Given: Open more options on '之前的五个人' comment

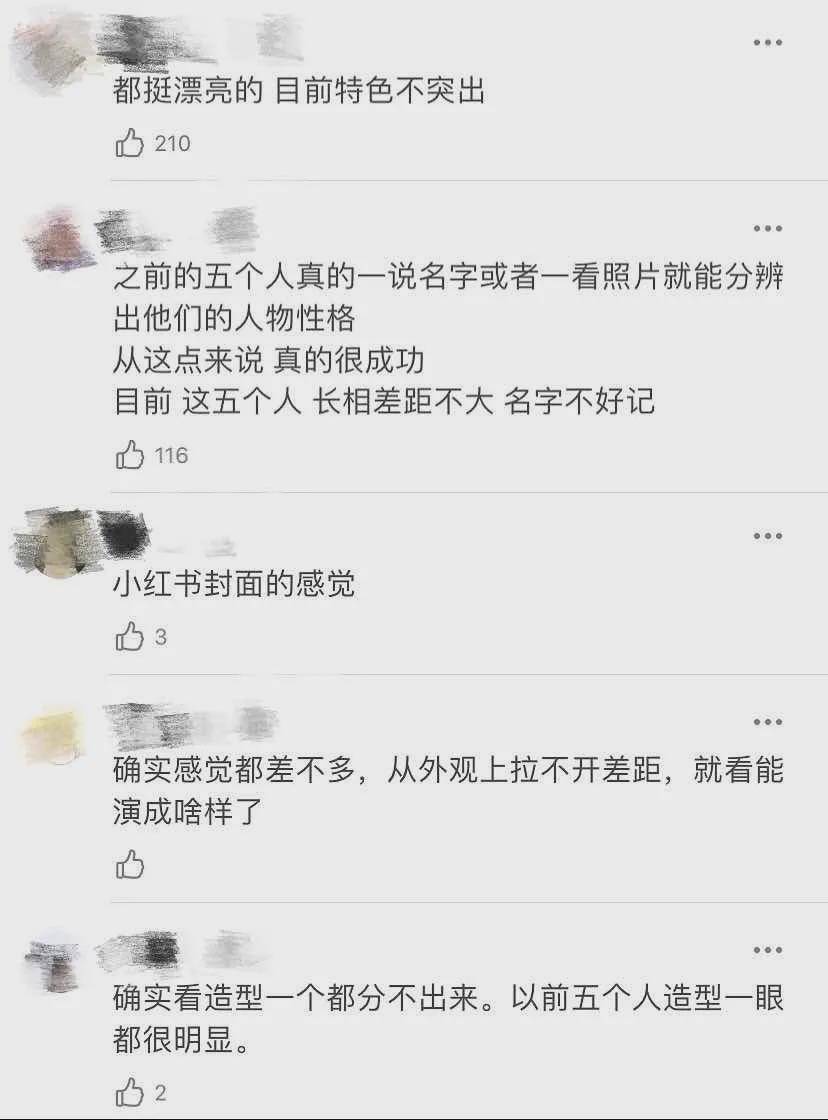Looking at the screenshot, I should coord(767,229).
